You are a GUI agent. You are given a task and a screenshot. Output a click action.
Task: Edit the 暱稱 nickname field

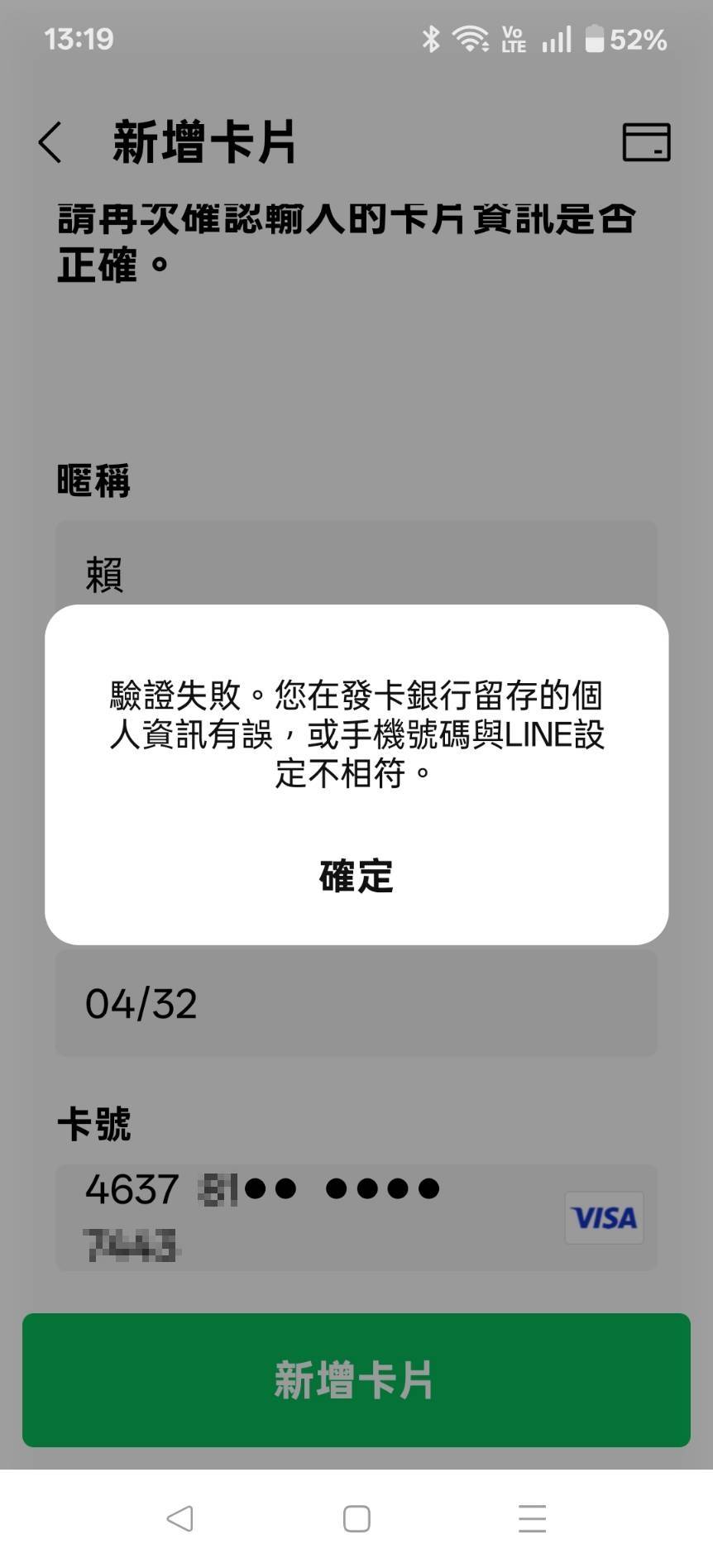356,571
